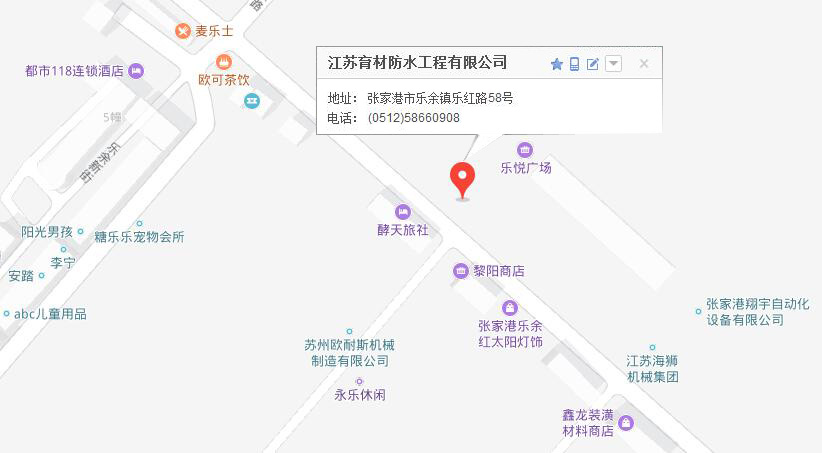
Task: Select the red location pin marker
Action: coord(462,179)
